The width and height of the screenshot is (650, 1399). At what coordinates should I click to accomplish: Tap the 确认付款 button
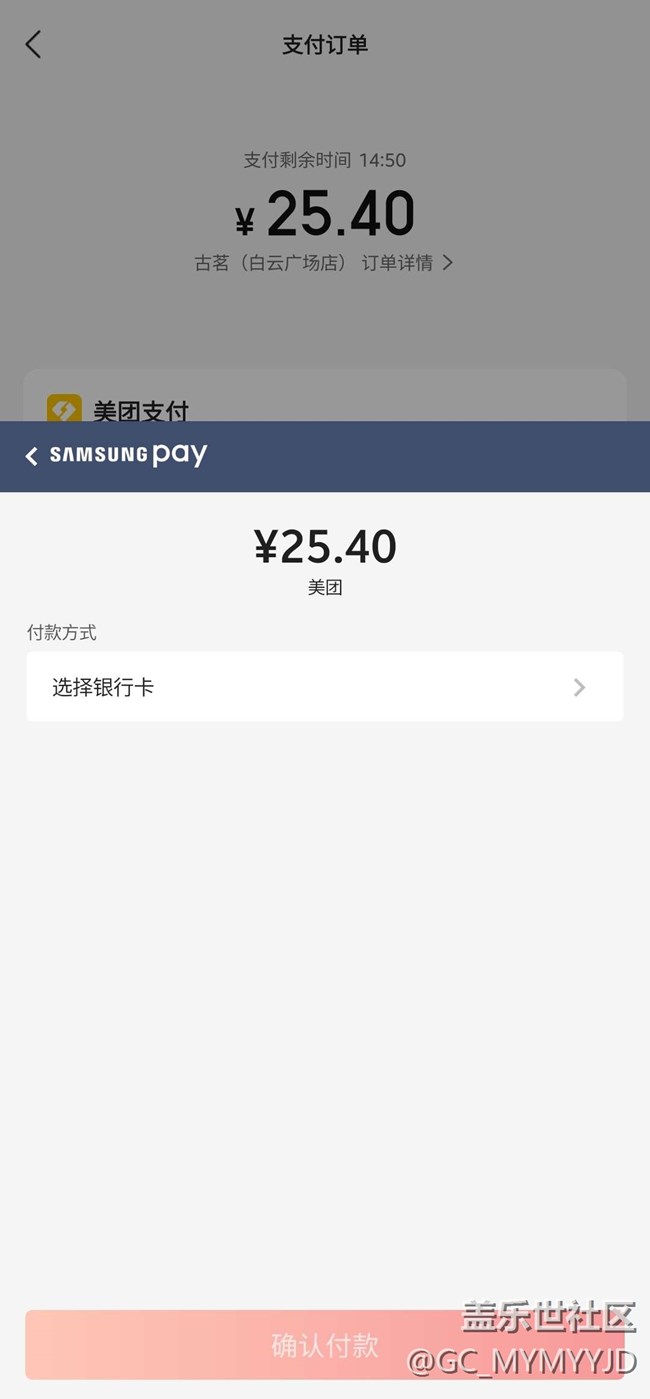[x=325, y=1345]
